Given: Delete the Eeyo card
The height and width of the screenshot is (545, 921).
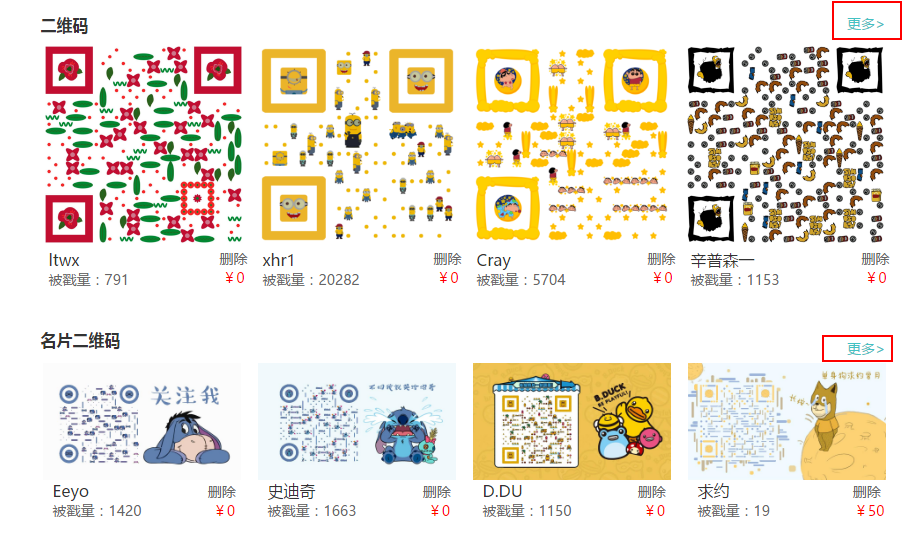Looking at the screenshot, I should (x=222, y=492).
